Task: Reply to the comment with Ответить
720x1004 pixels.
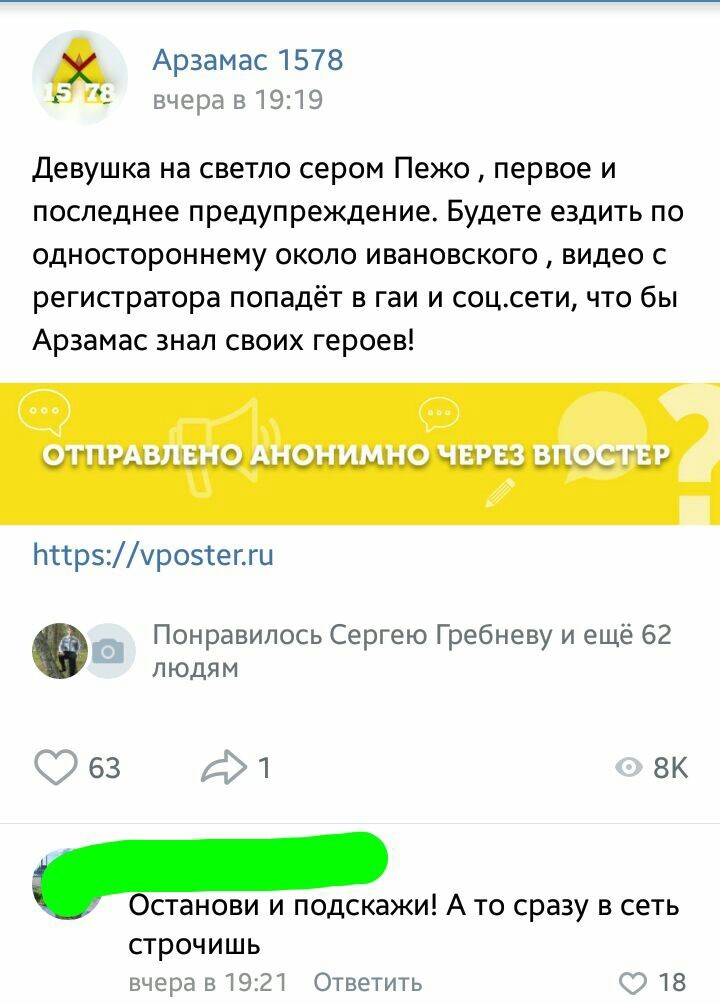Action: pos(367,982)
